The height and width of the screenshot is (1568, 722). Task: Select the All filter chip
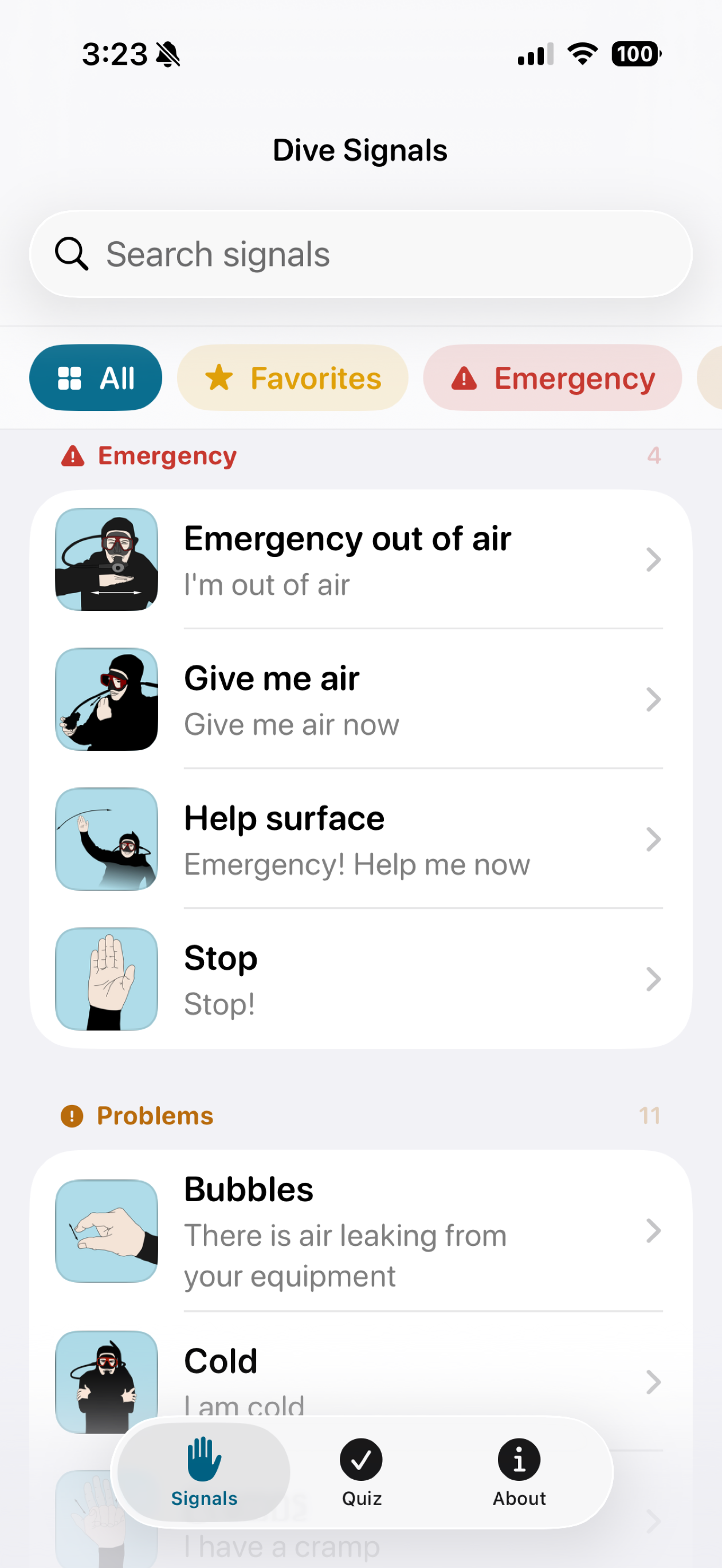(x=96, y=378)
